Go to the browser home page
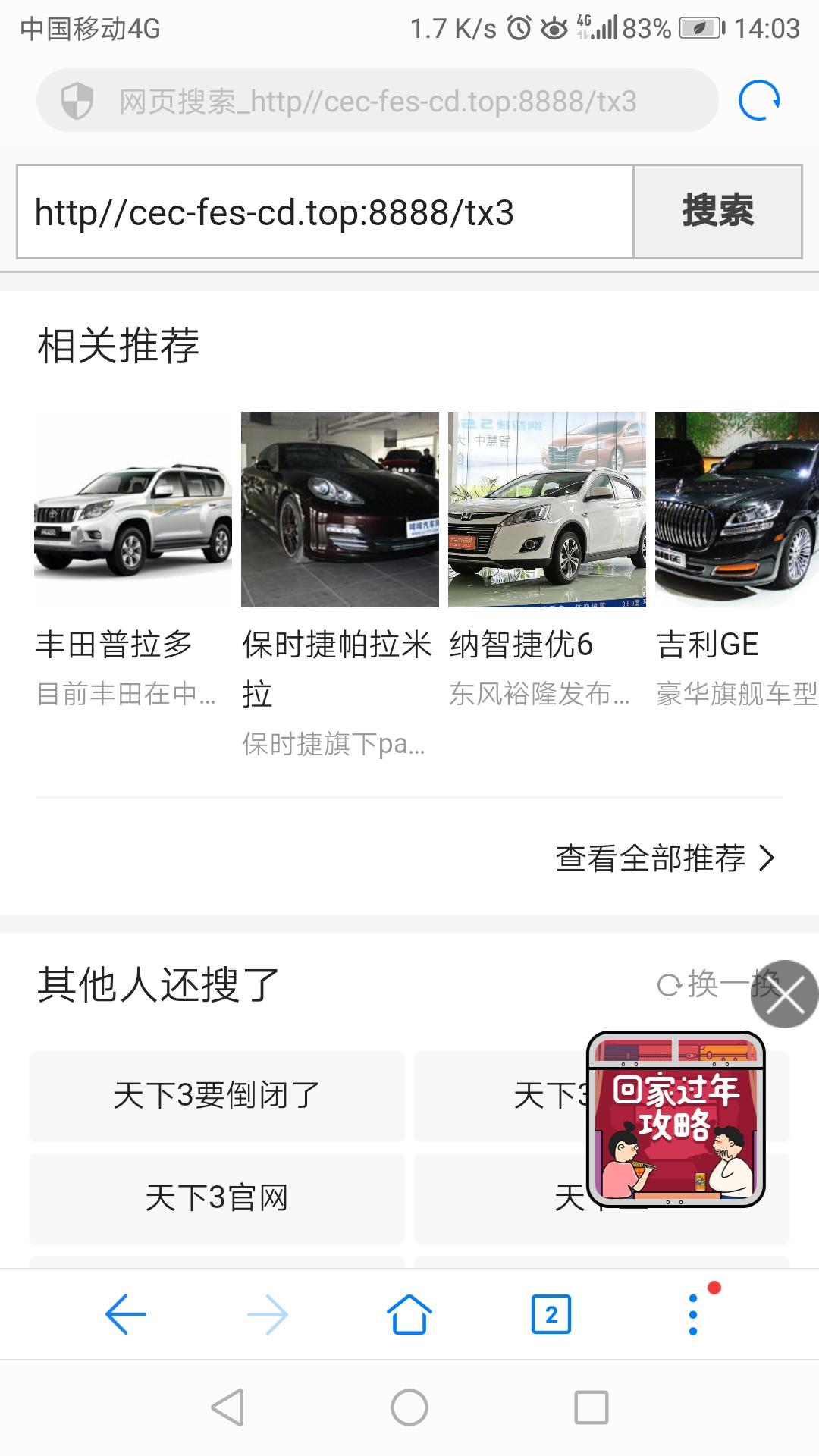Viewport: 819px width, 1456px height. (409, 1314)
